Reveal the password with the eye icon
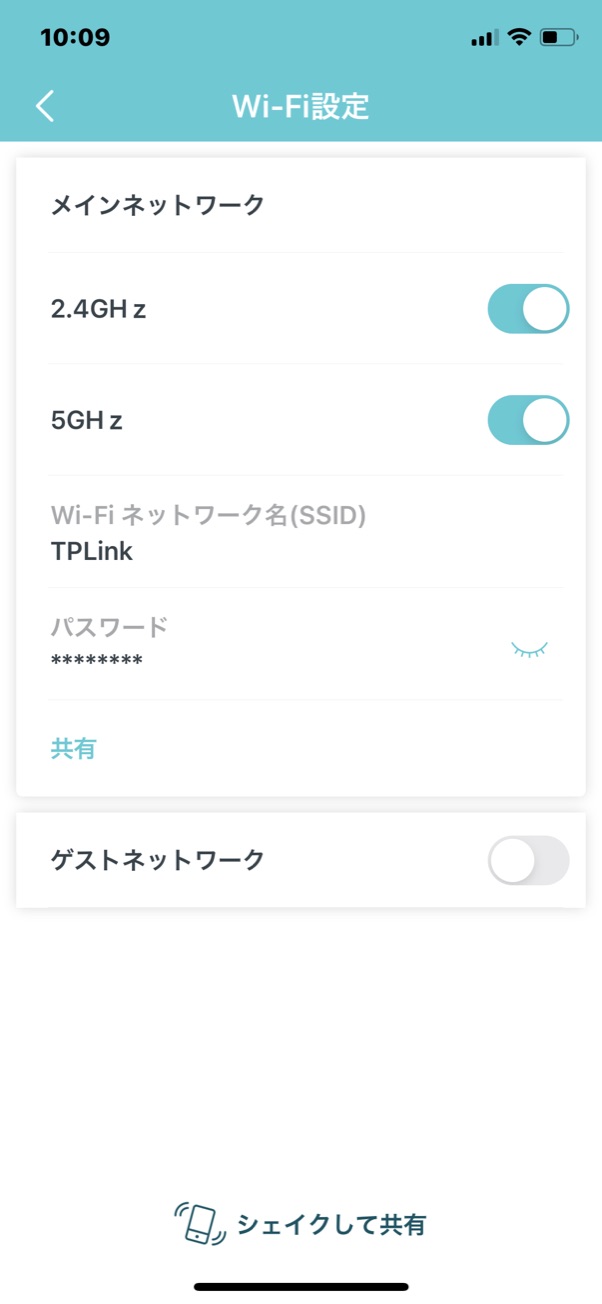Image resolution: width=602 pixels, height=1304 pixels. (x=529, y=650)
